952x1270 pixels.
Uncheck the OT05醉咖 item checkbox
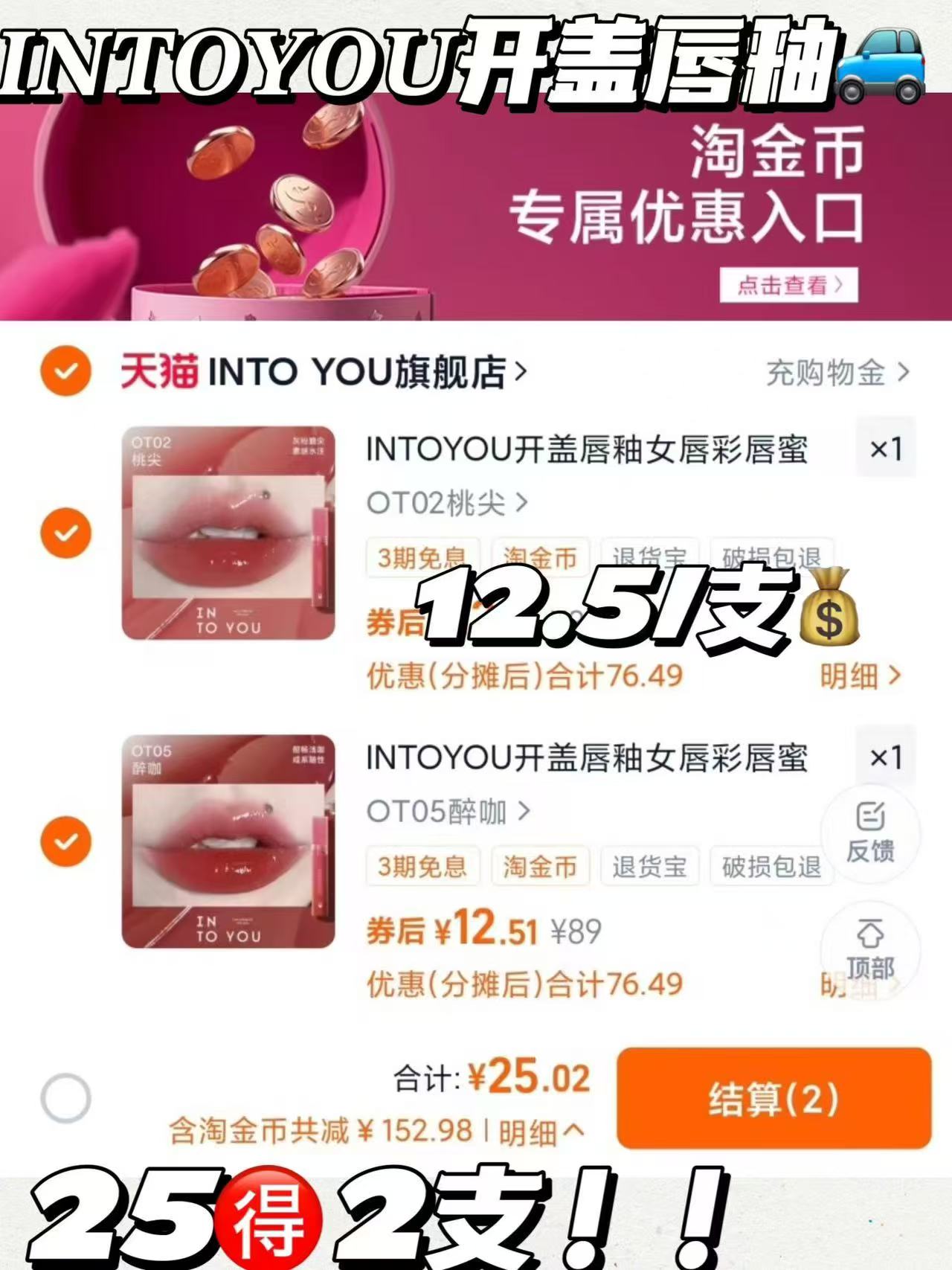(x=67, y=841)
